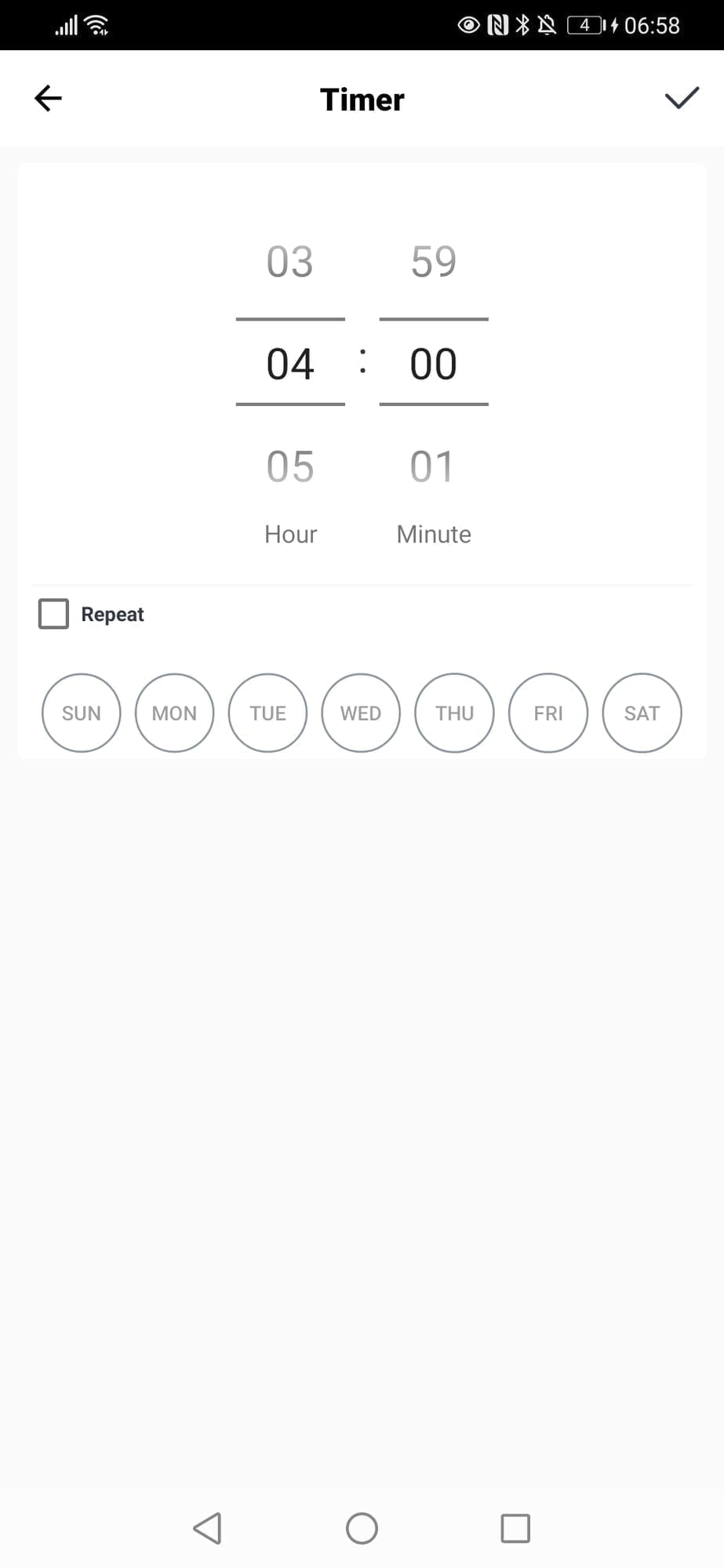Select SUN as a repeat day
This screenshot has height=1568, width=724.
82,713
